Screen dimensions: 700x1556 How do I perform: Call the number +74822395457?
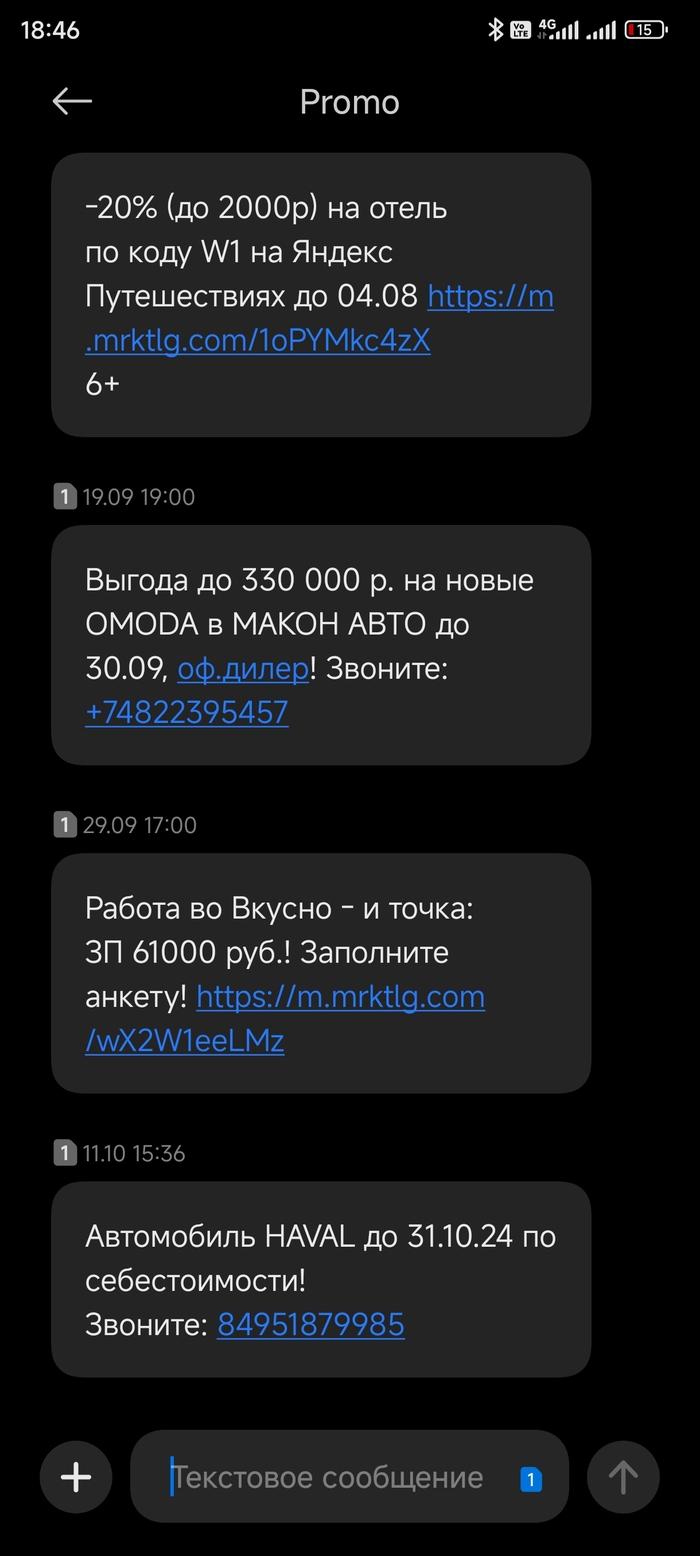(x=187, y=712)
